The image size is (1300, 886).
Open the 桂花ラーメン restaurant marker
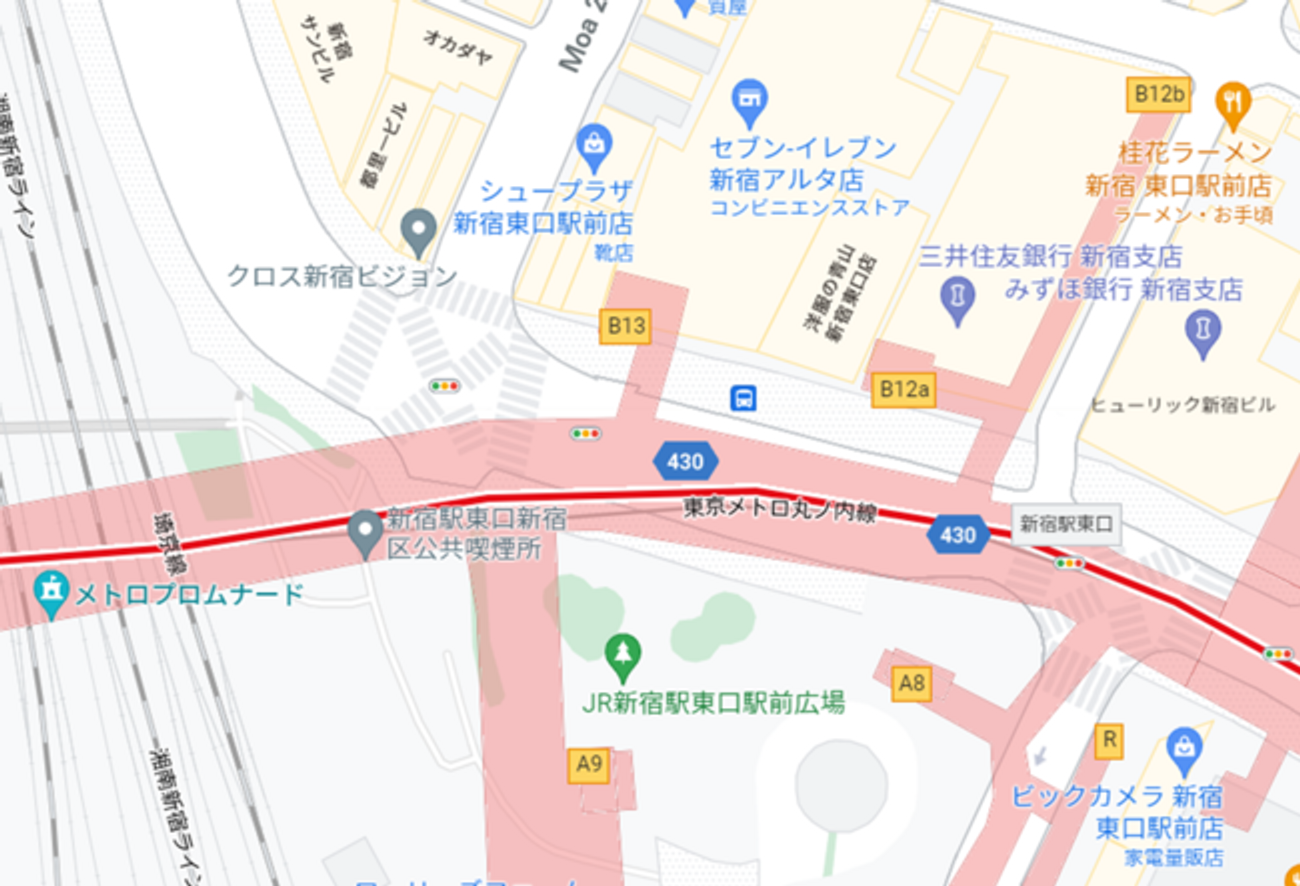click(x=1233, y=104)
